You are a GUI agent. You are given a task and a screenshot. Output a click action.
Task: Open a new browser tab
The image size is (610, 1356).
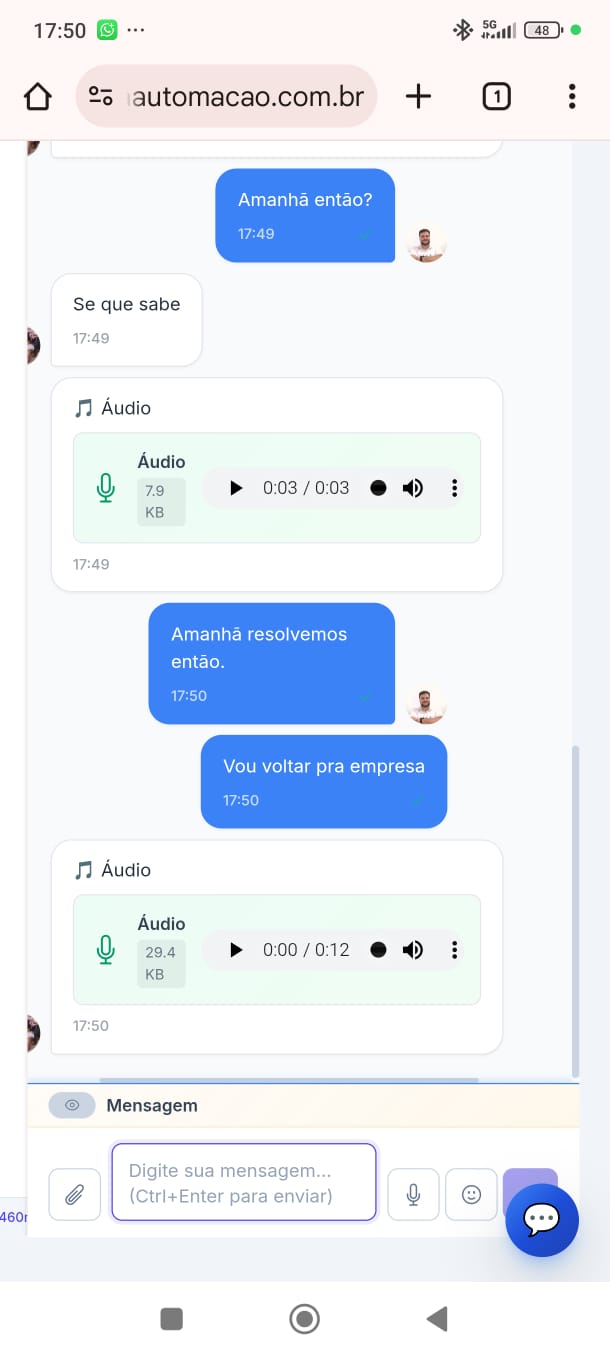(418, 96)
